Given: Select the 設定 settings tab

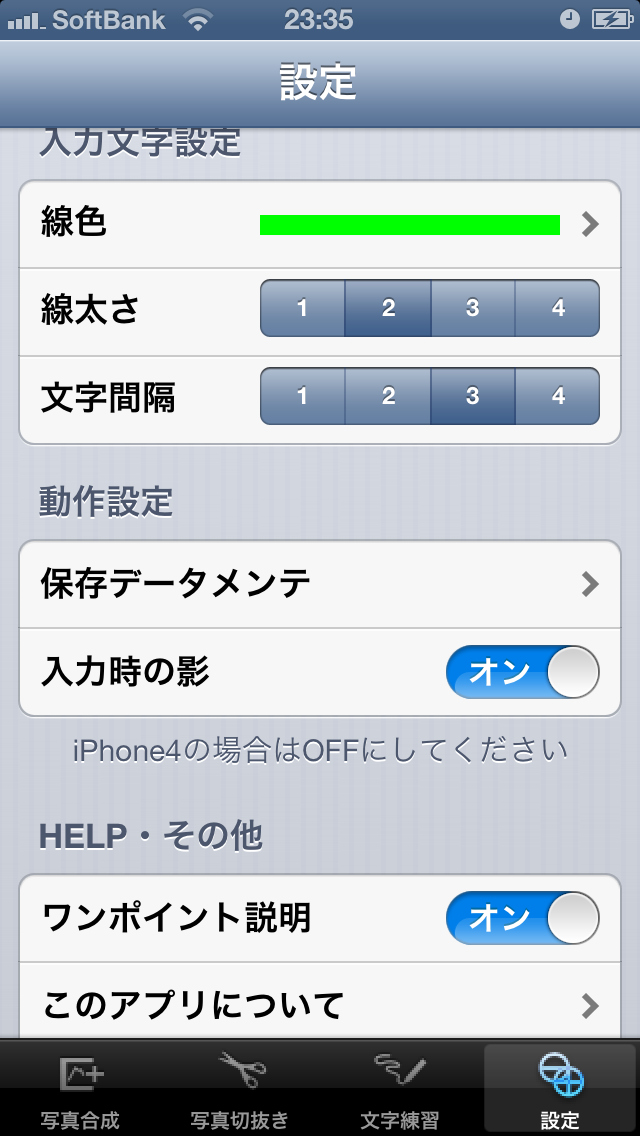Looking at the screenshot, I should [560, 1089].
